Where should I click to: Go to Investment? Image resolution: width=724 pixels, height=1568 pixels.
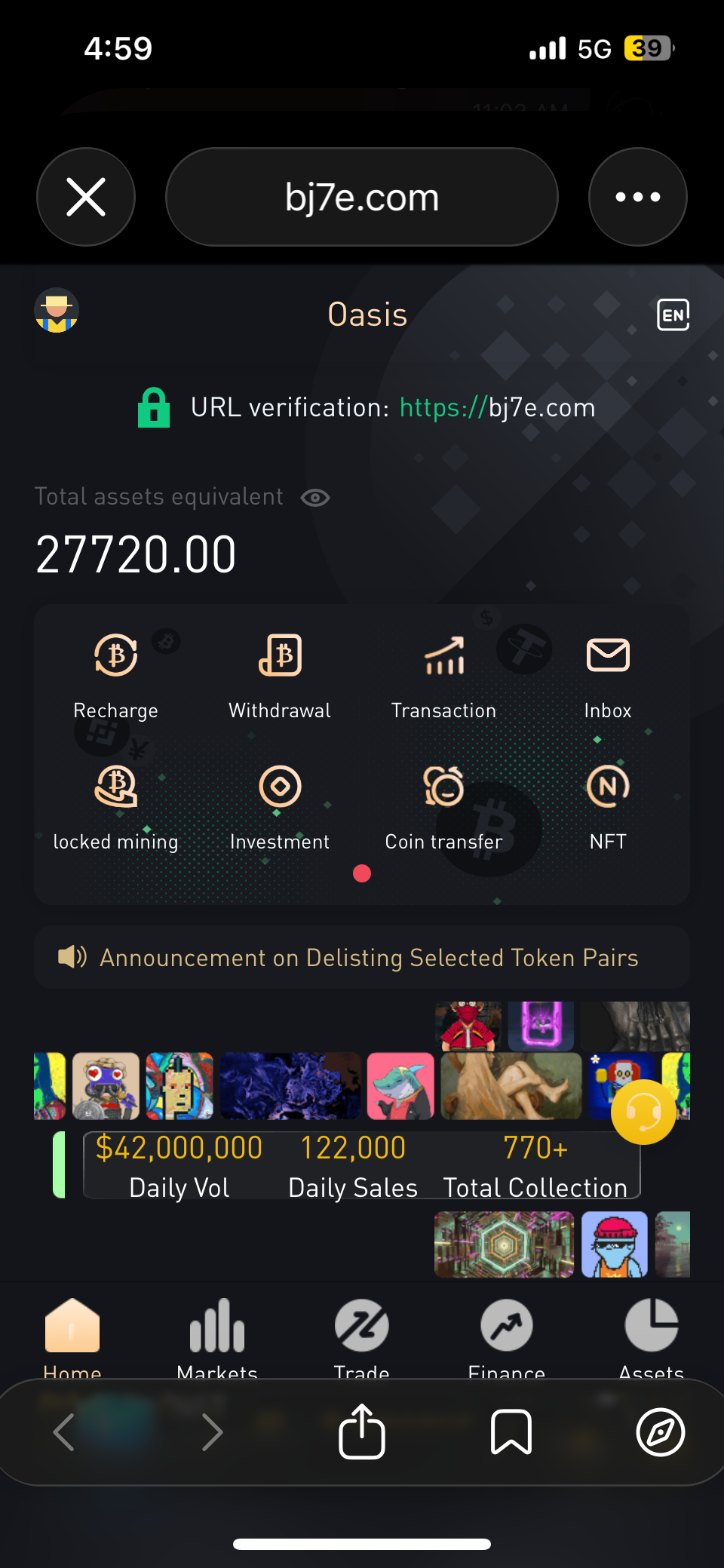[280, 803]
